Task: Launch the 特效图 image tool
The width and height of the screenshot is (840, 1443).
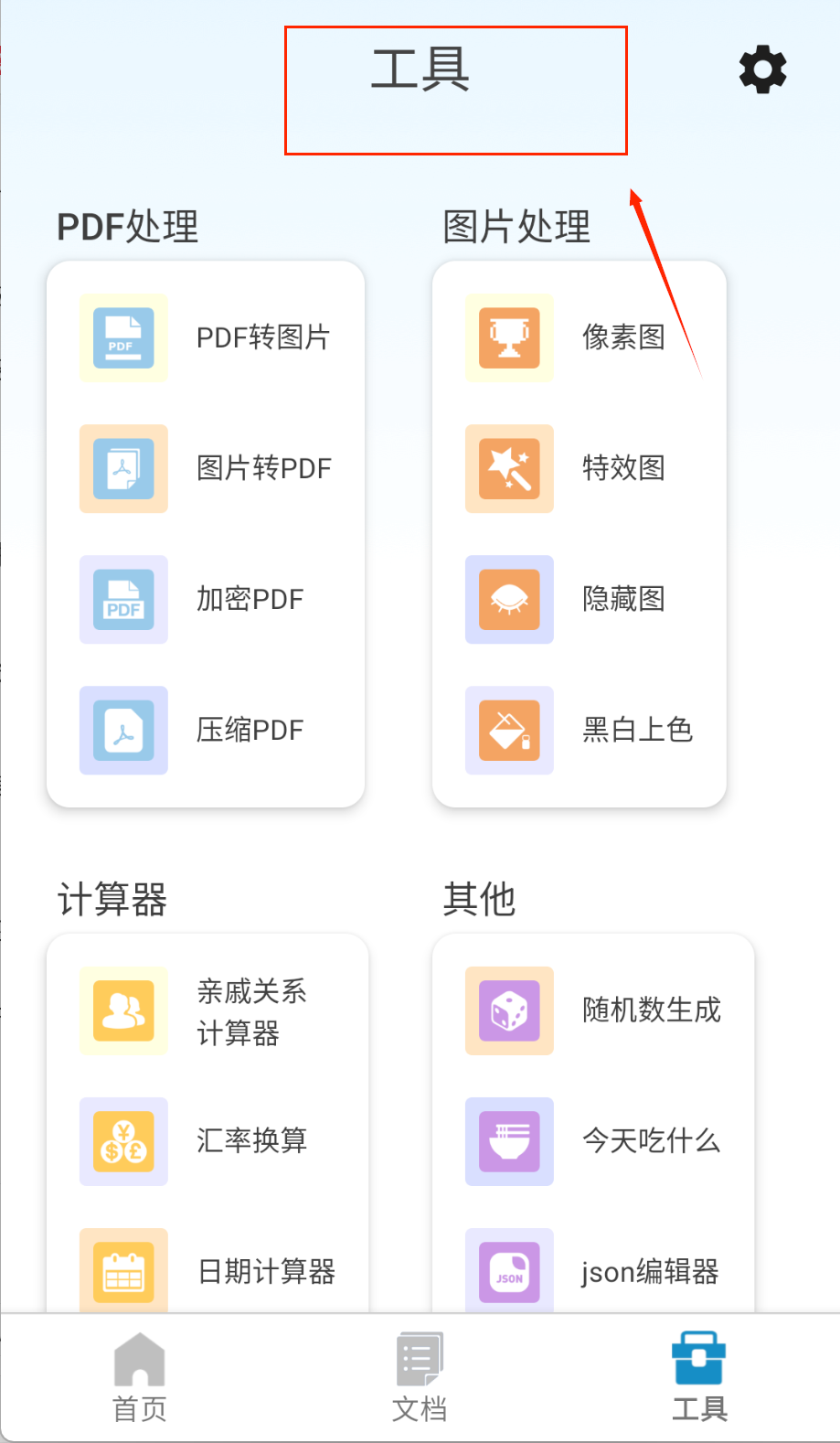Action: tap(579, 468)
